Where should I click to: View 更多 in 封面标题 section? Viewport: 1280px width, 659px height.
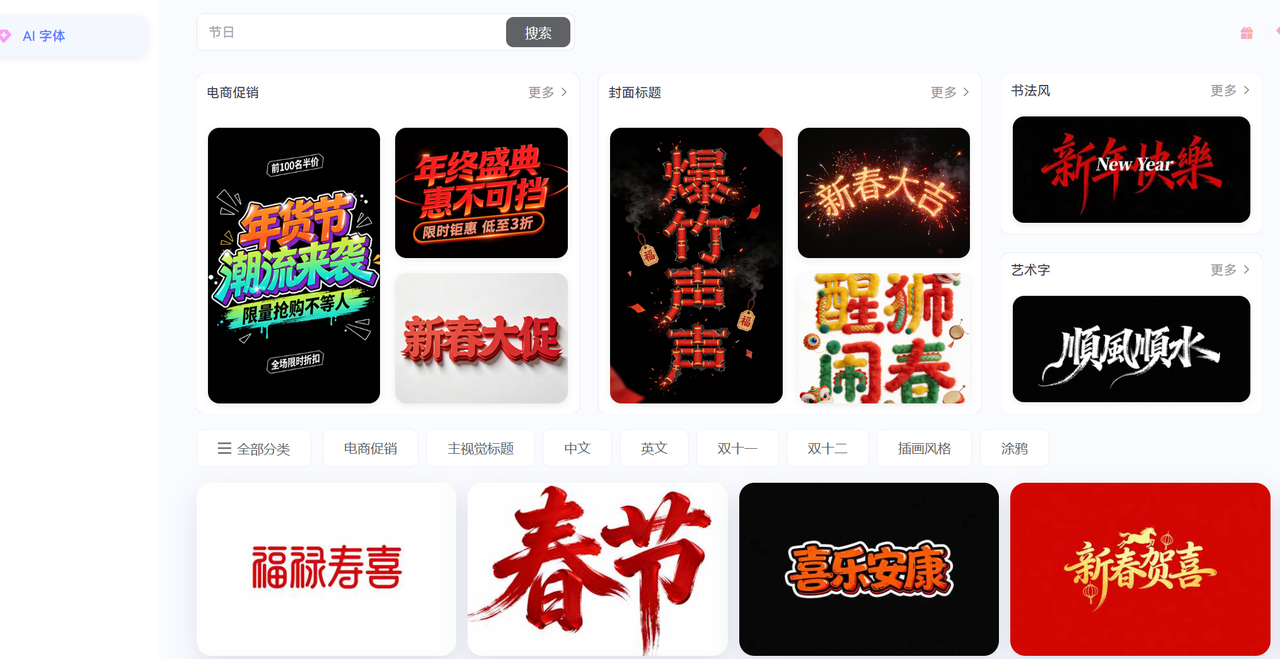950,92
